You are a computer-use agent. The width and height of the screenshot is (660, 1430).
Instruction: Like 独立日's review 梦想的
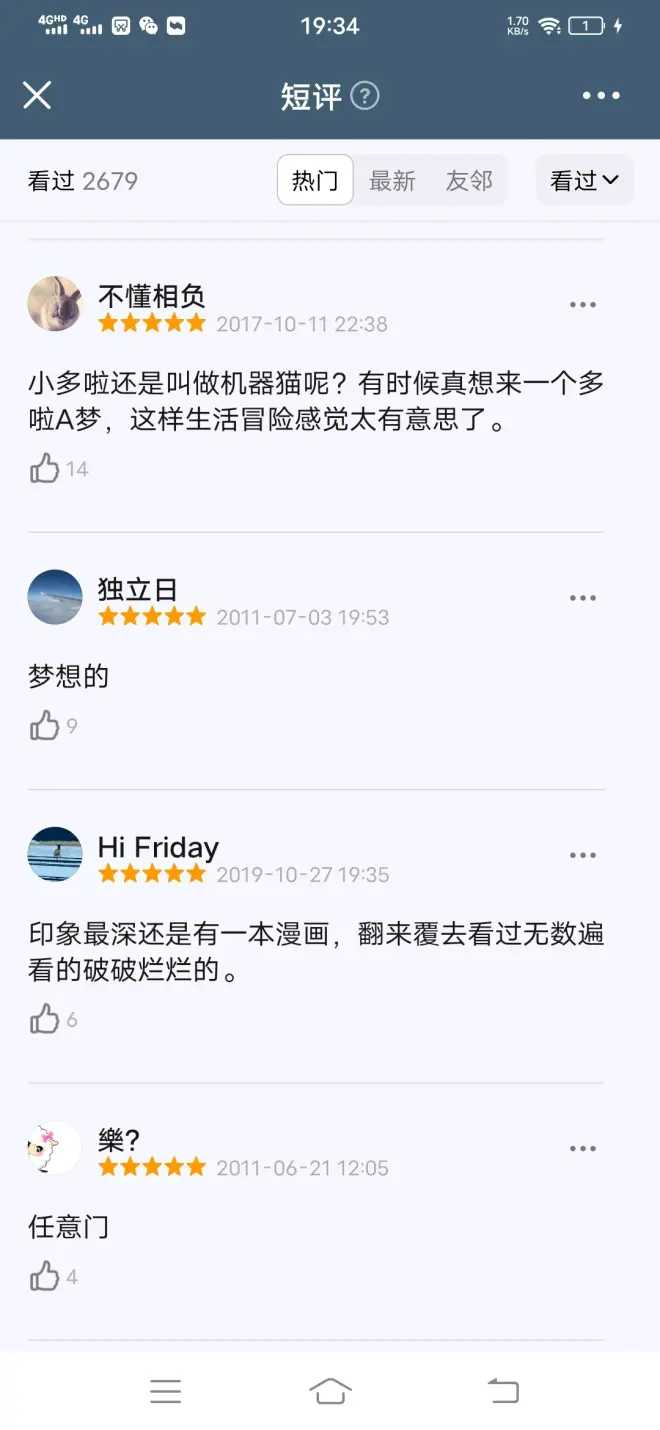45,726
